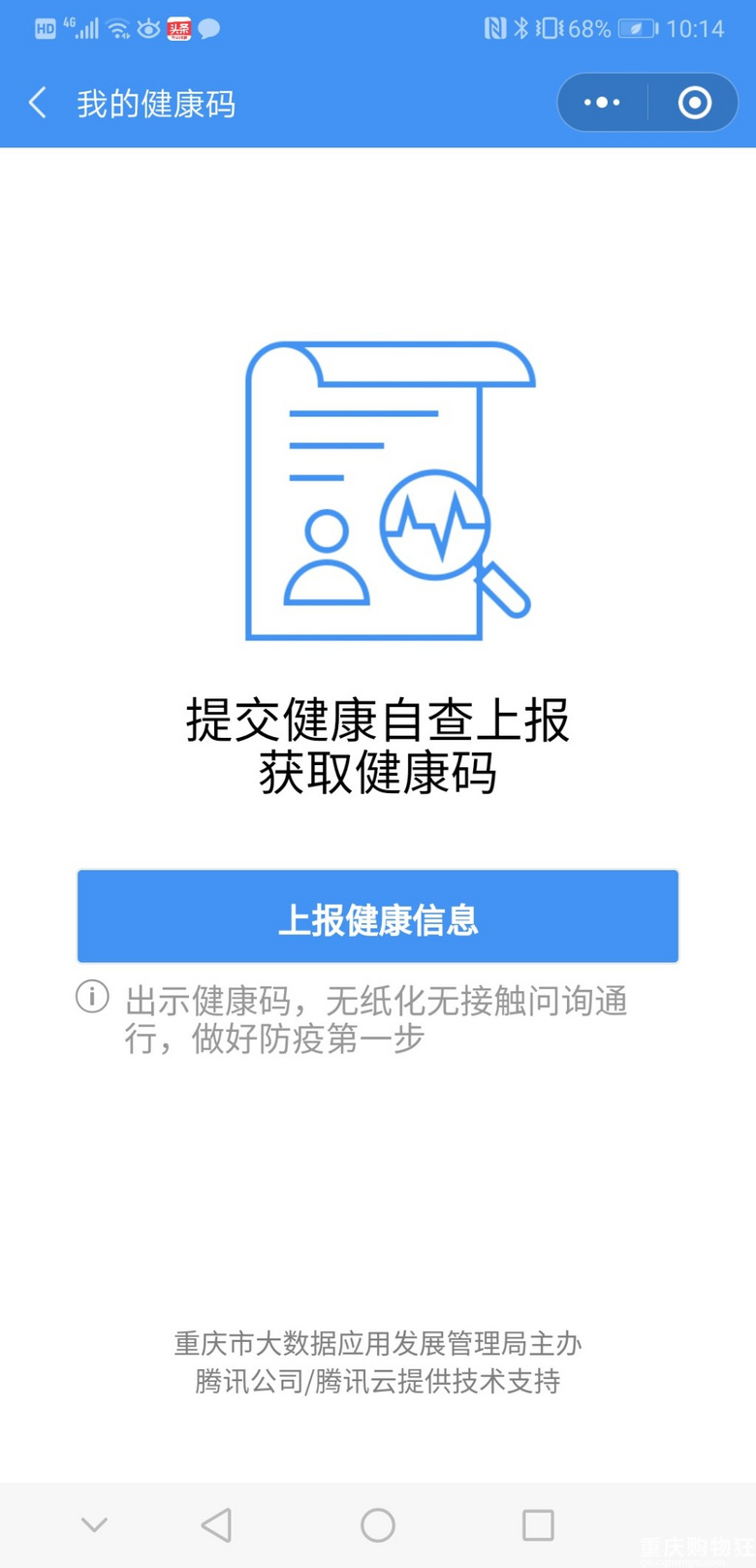Open the recent apps view
This screenshot has width=756, height=1568.
[x=538, y=1525]
